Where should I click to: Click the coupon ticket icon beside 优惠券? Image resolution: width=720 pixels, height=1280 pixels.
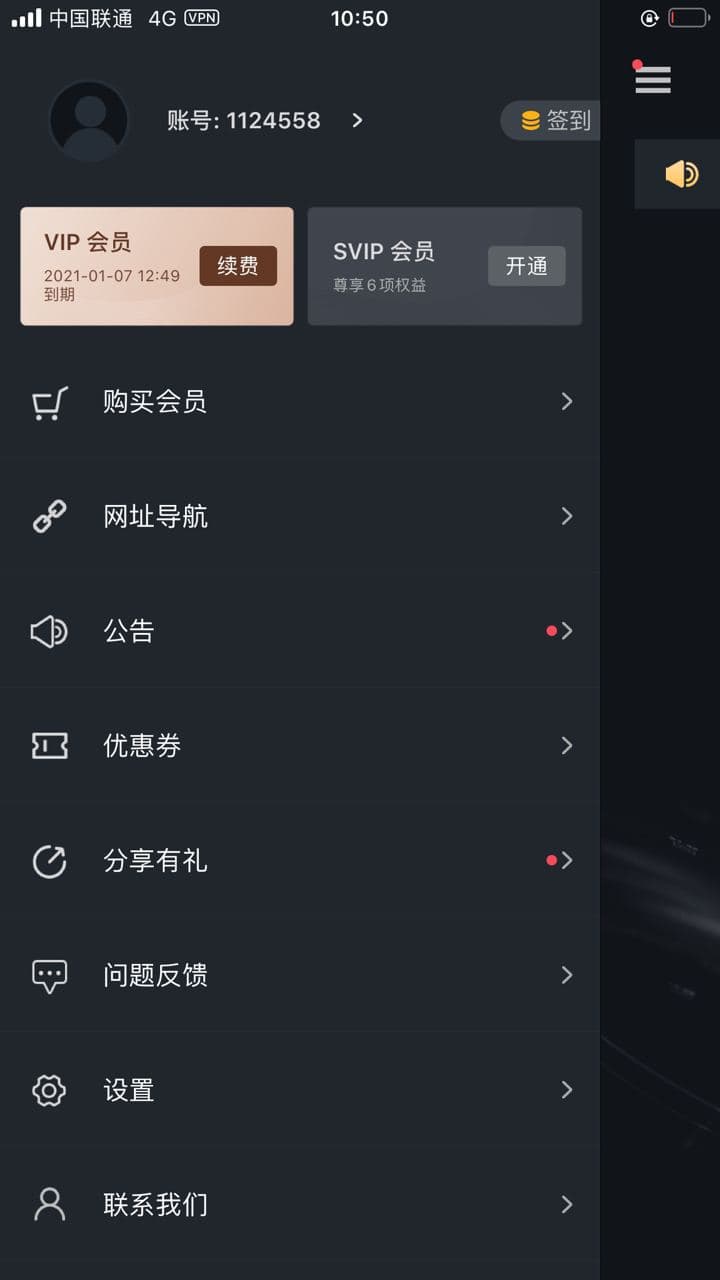tap(48, 745)
